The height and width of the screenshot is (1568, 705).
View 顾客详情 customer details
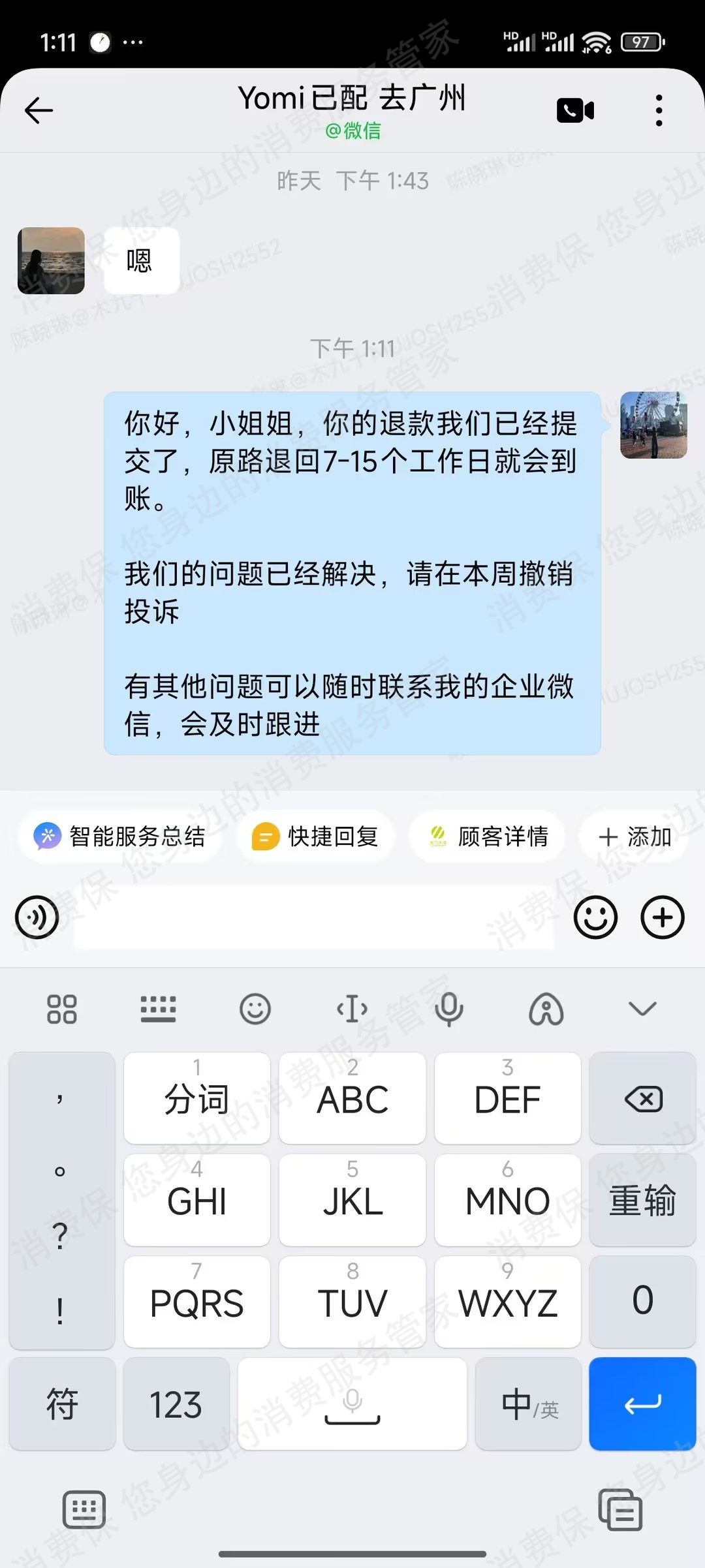click(x=488, y=837)
